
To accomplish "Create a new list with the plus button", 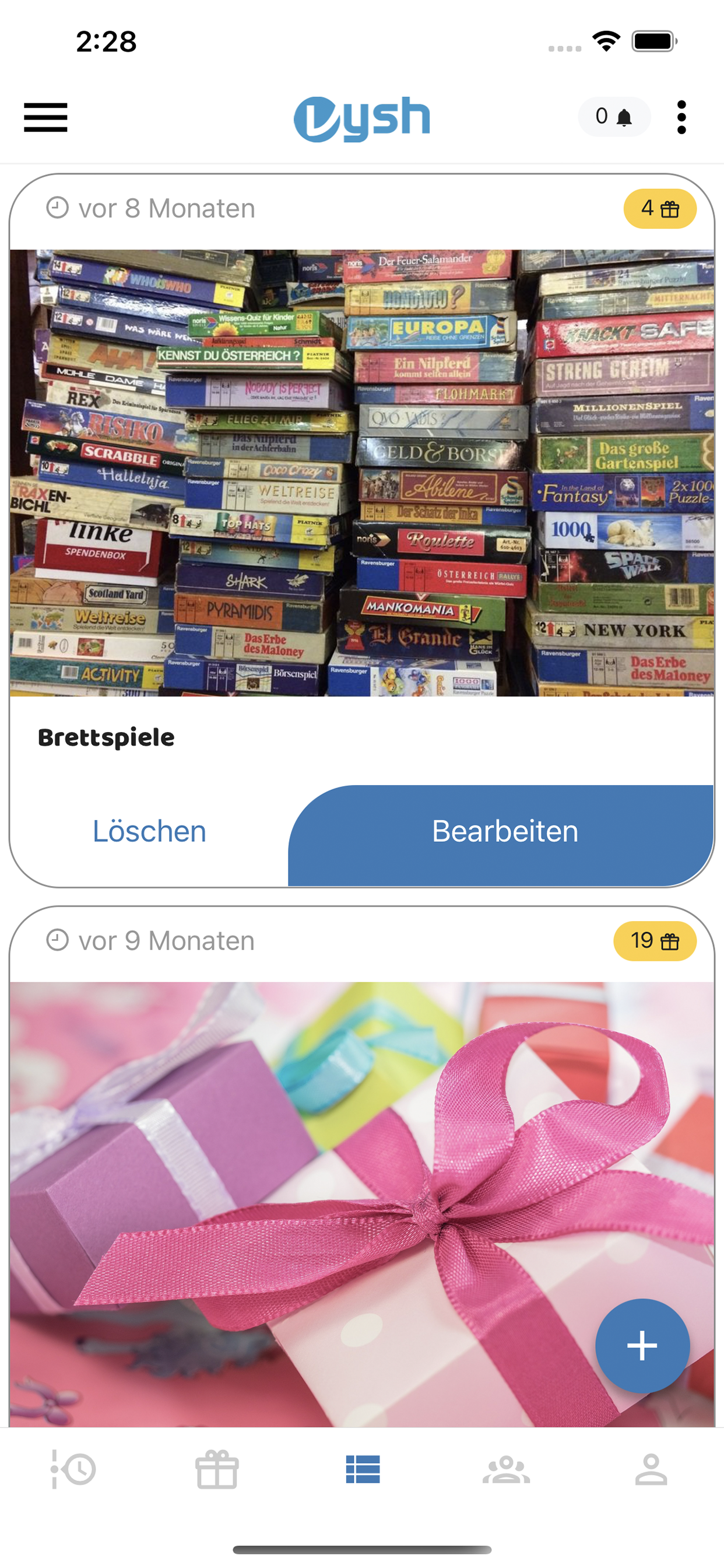I will (x=642, y=1346).
